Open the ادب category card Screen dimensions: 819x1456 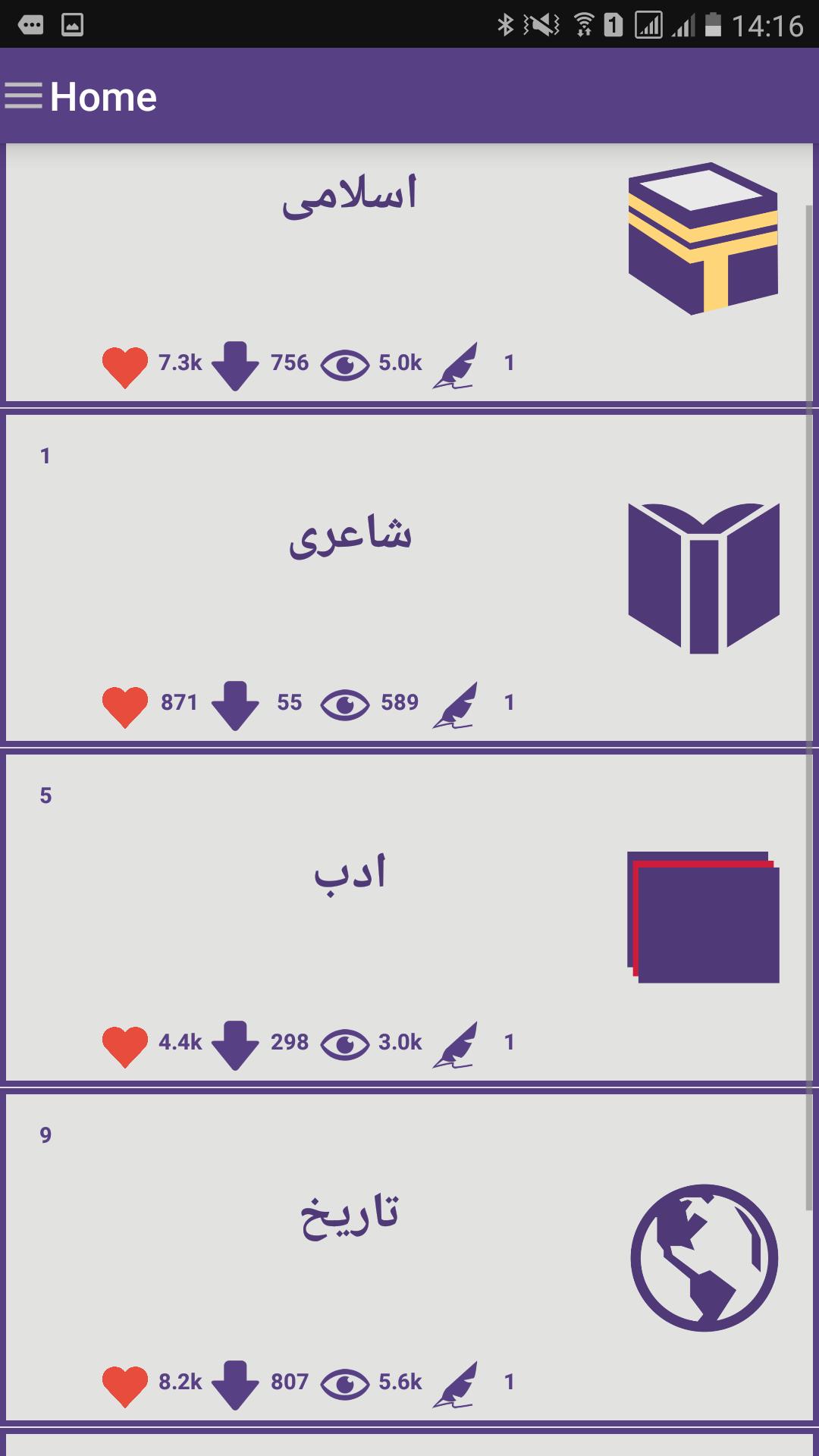(x=349, y=874)
